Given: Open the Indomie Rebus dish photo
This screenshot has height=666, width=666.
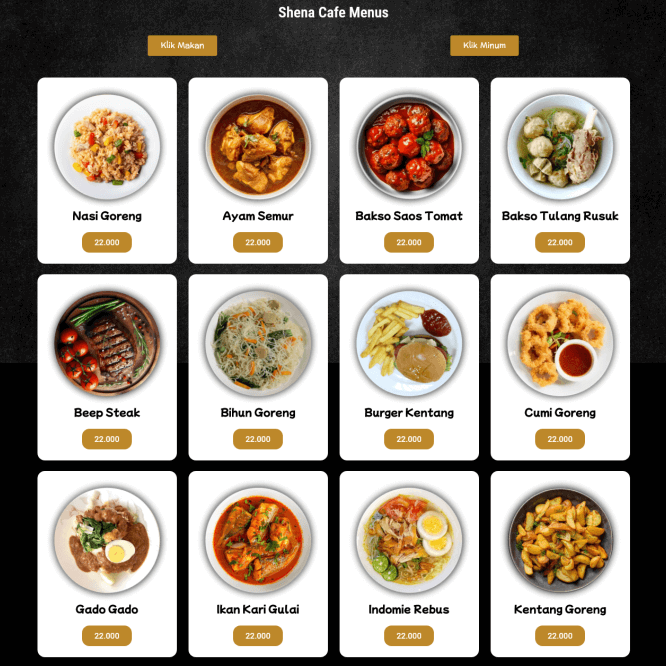Looking at the screenshot, I should click(x=409, y=541).
